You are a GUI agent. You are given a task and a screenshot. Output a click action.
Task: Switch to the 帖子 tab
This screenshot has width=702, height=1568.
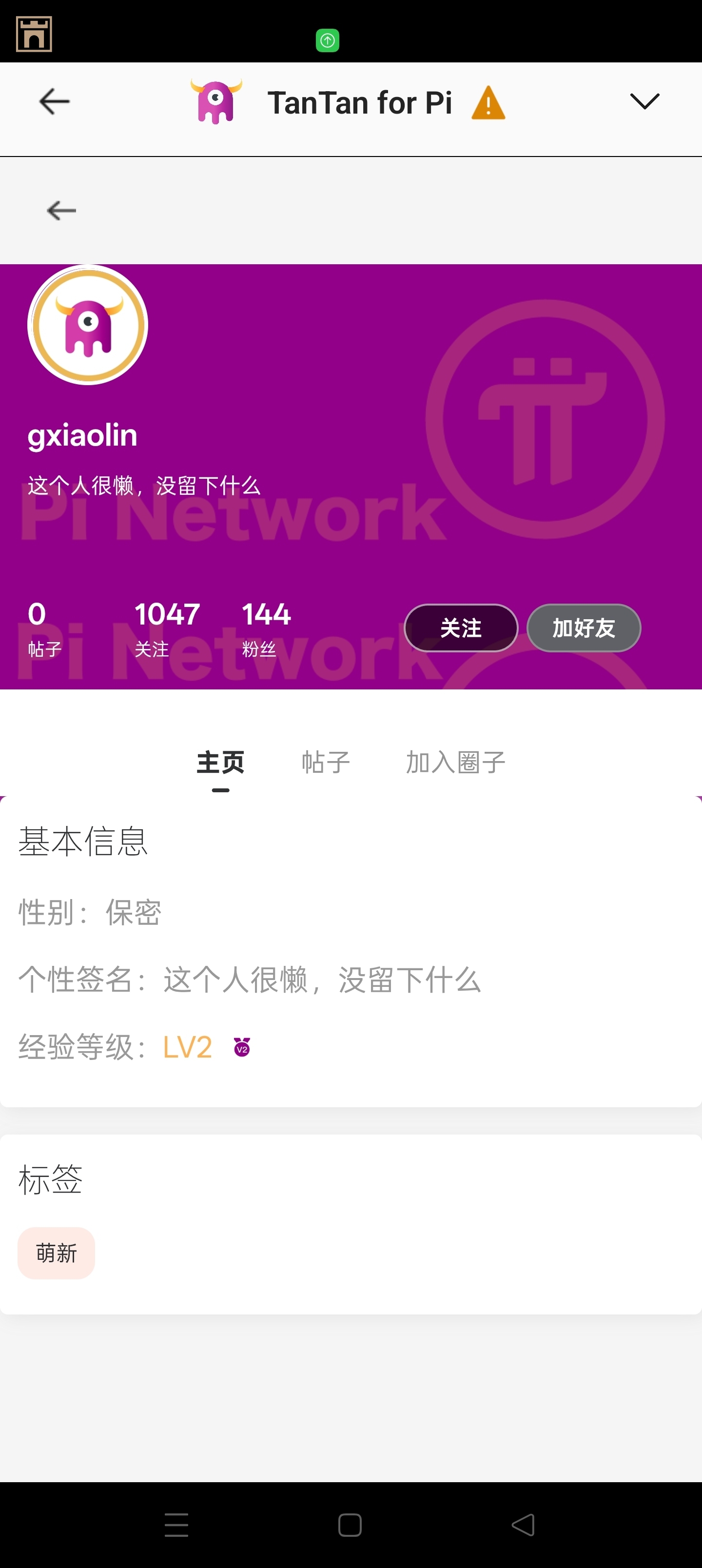(326, 762)
